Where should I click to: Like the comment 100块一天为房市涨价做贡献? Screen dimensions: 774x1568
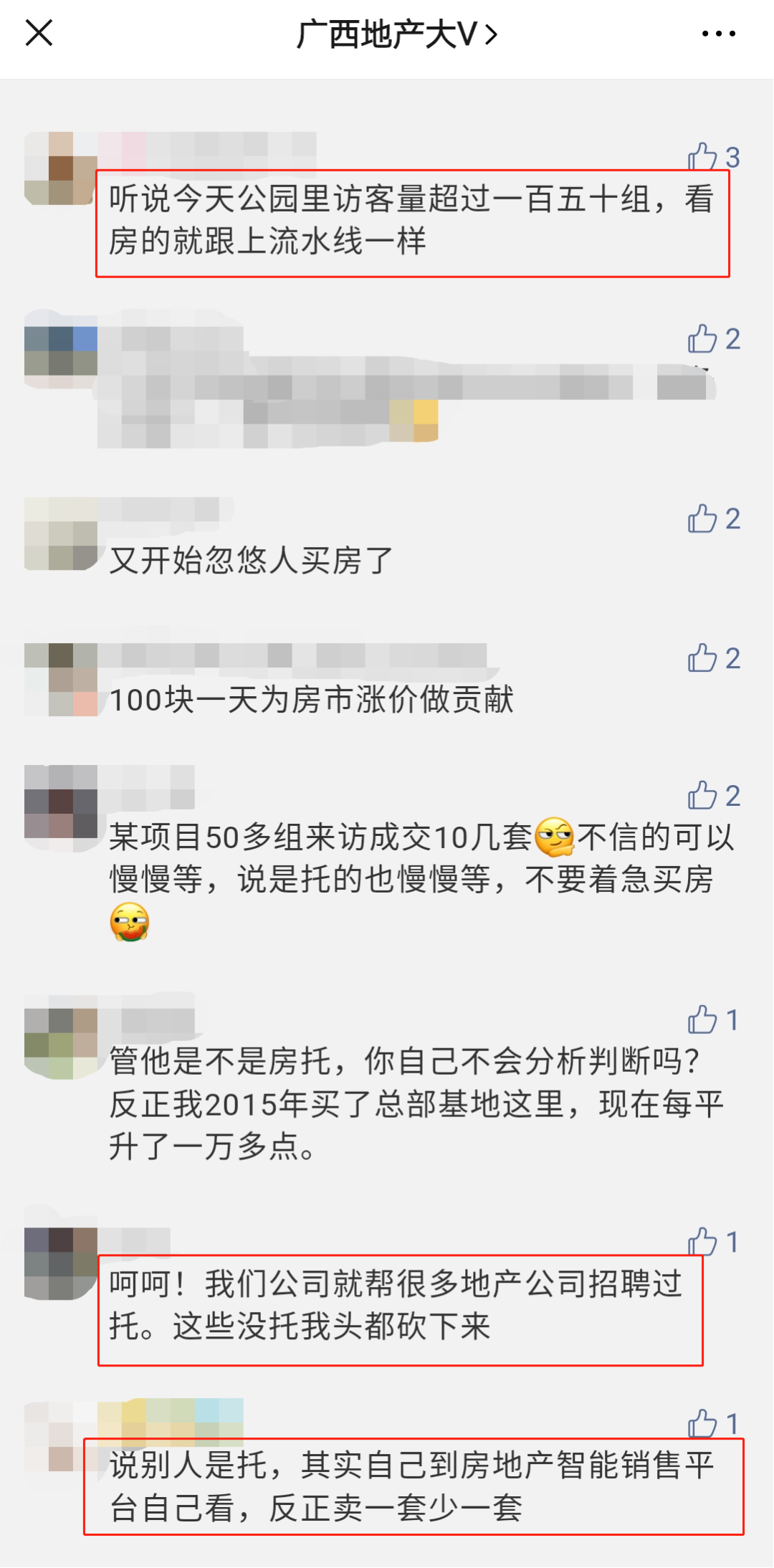click(x=703, y=658)
